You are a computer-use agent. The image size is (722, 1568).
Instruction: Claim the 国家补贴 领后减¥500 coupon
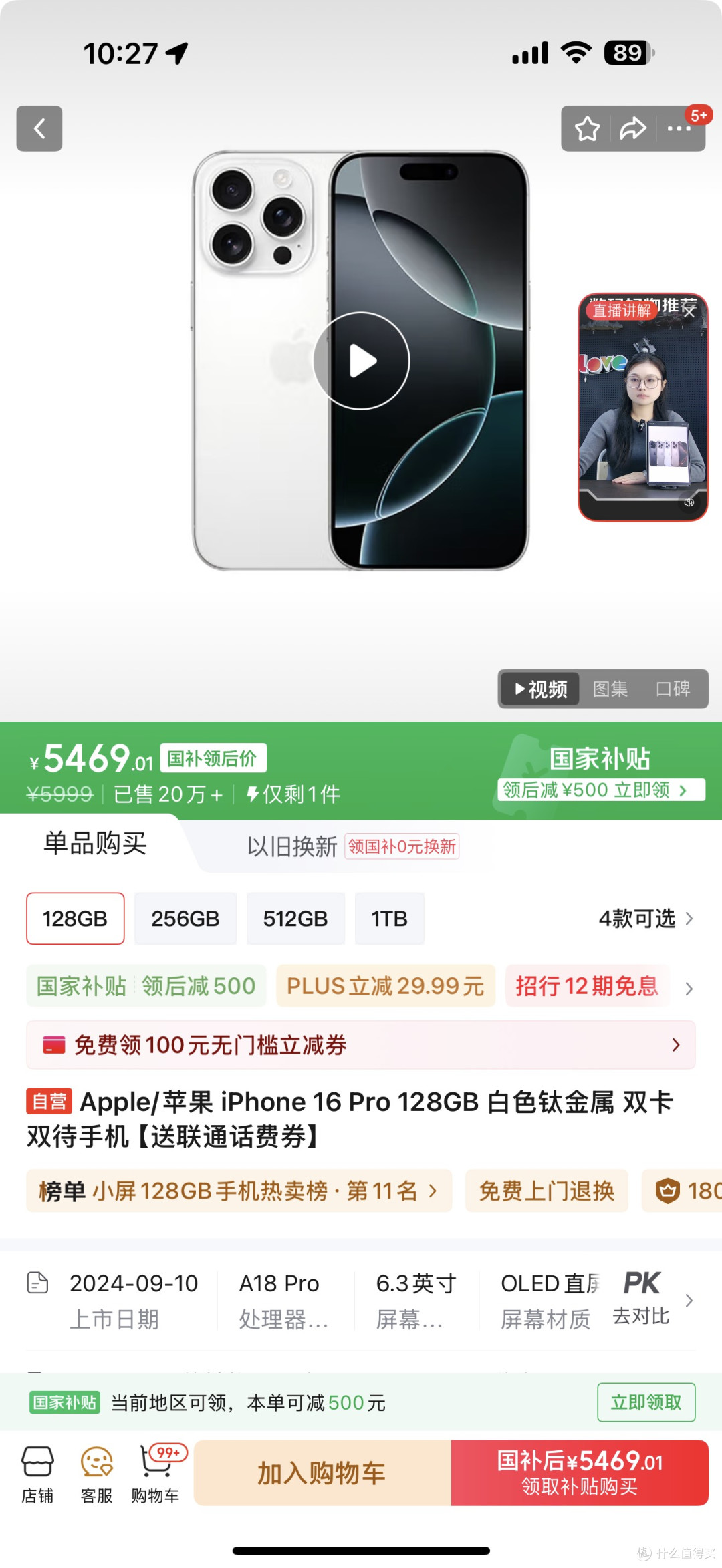pyautogui.click(x=601, y=790)
